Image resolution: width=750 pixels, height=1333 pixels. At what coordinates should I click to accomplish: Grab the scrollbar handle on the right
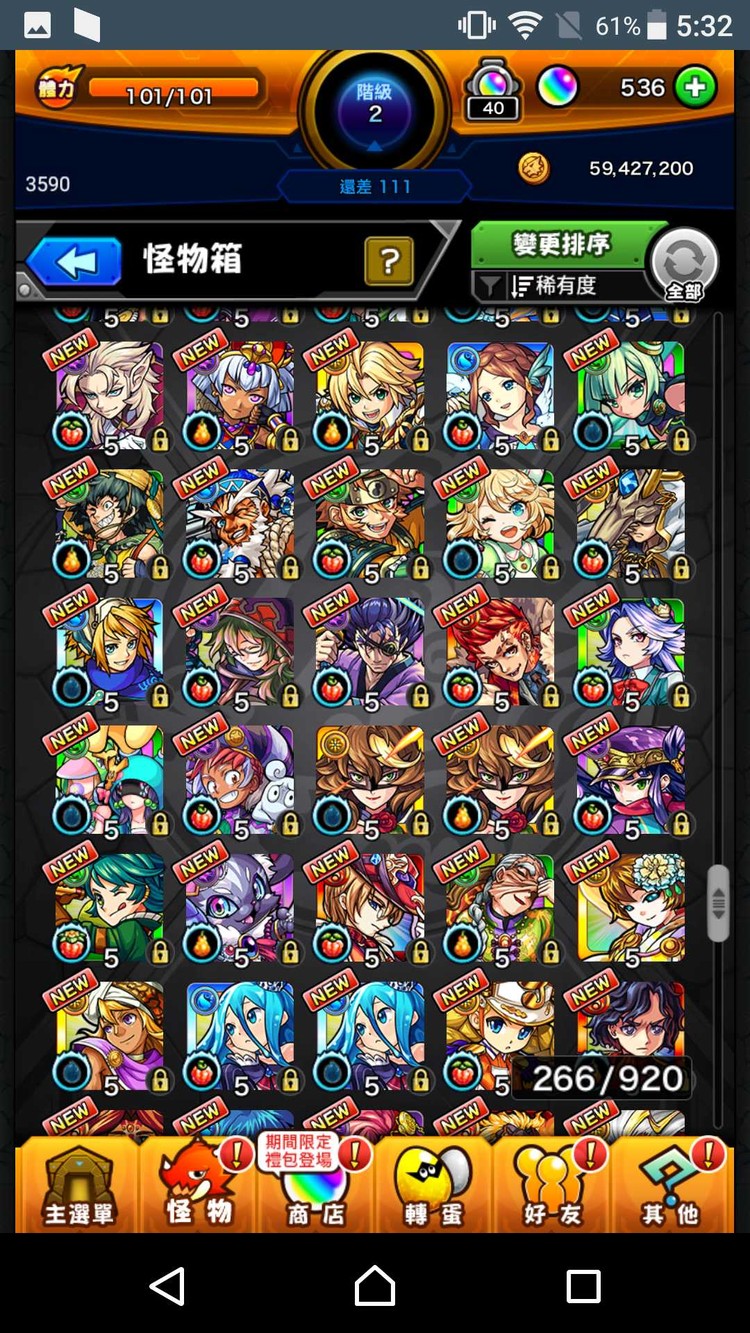point(718,903)
